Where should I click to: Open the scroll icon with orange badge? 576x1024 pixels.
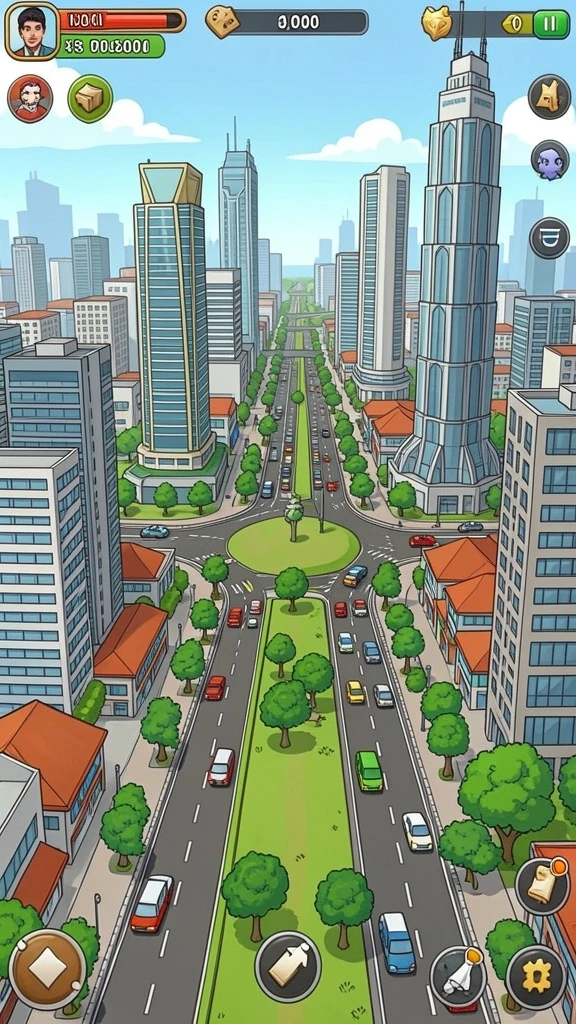pyautogui.click(x=542, y=886)
